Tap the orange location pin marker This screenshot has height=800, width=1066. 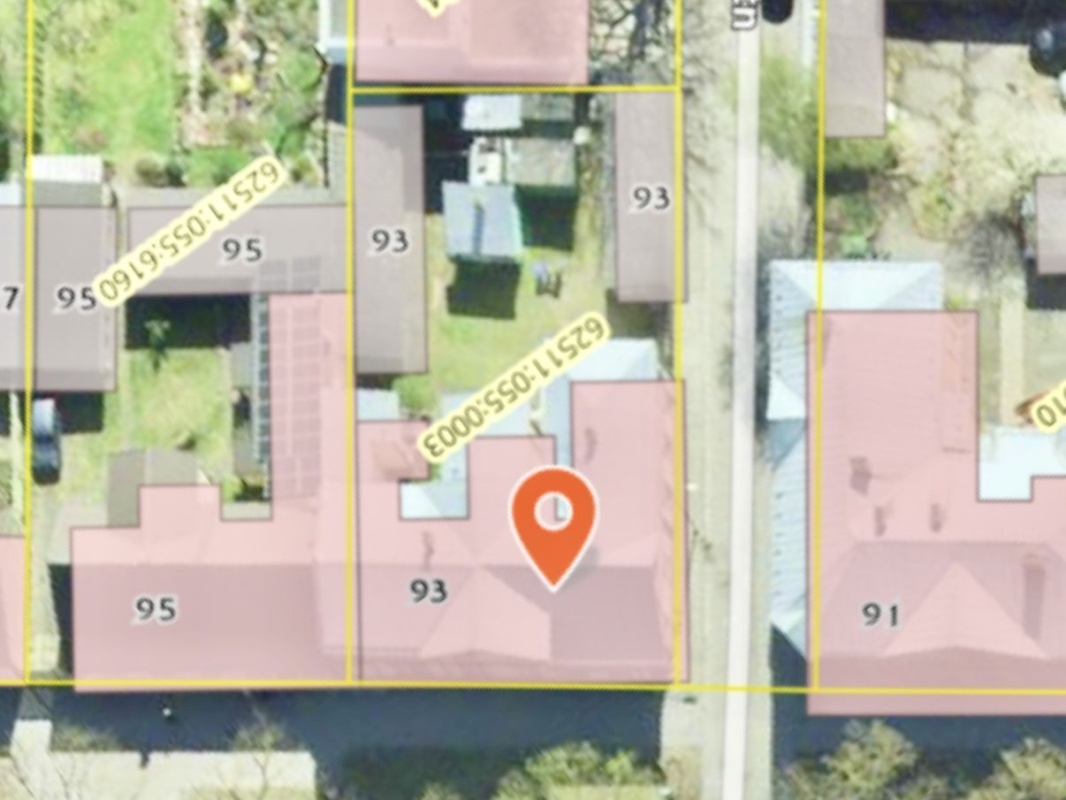point(553,522)
